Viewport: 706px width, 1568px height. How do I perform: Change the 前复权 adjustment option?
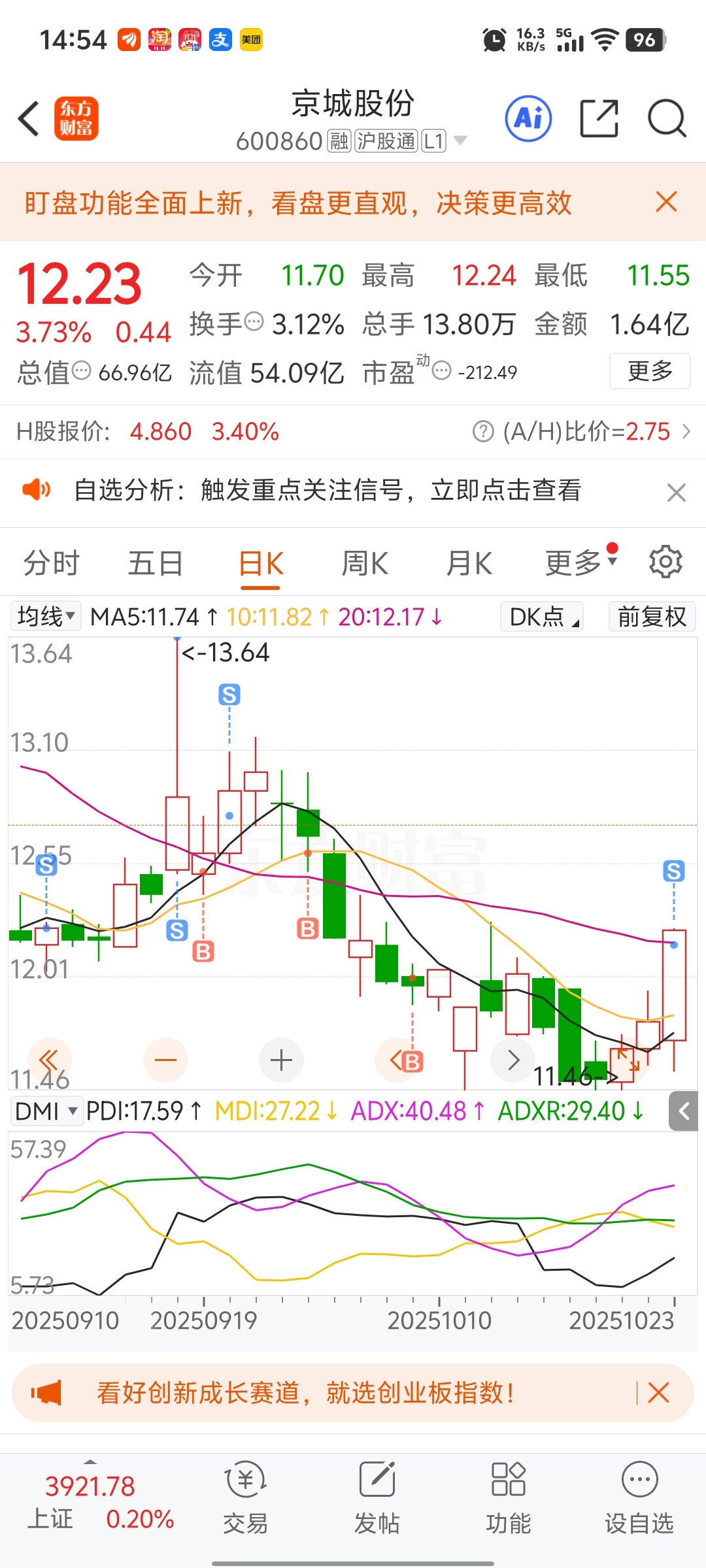pyautogui.click(x=651, y=616)
